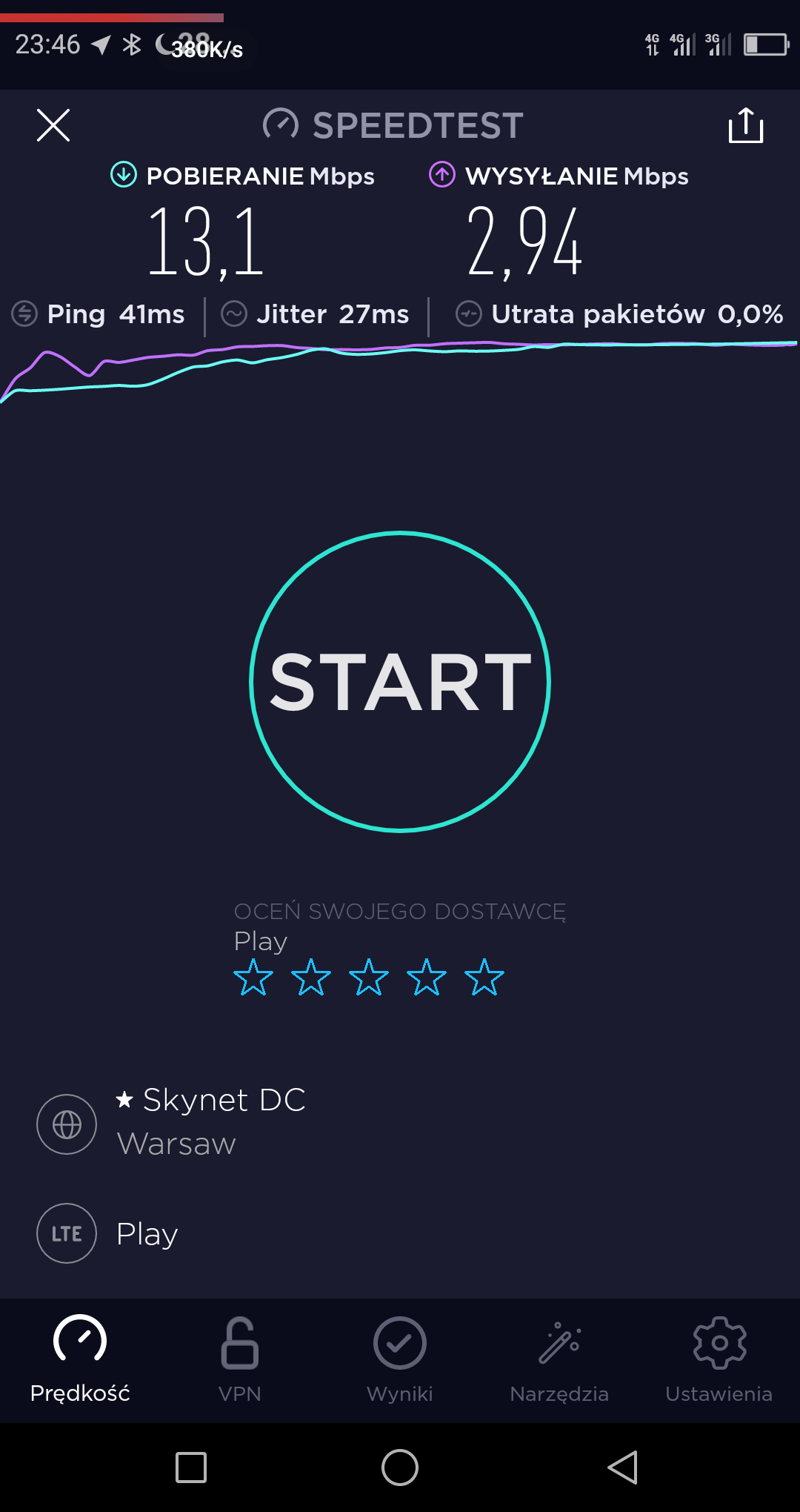The height and width of the screenshot is (1512, 800).
Task: Rate provider Play with one star
Action: pyautogui.click(x=253, y=978)
